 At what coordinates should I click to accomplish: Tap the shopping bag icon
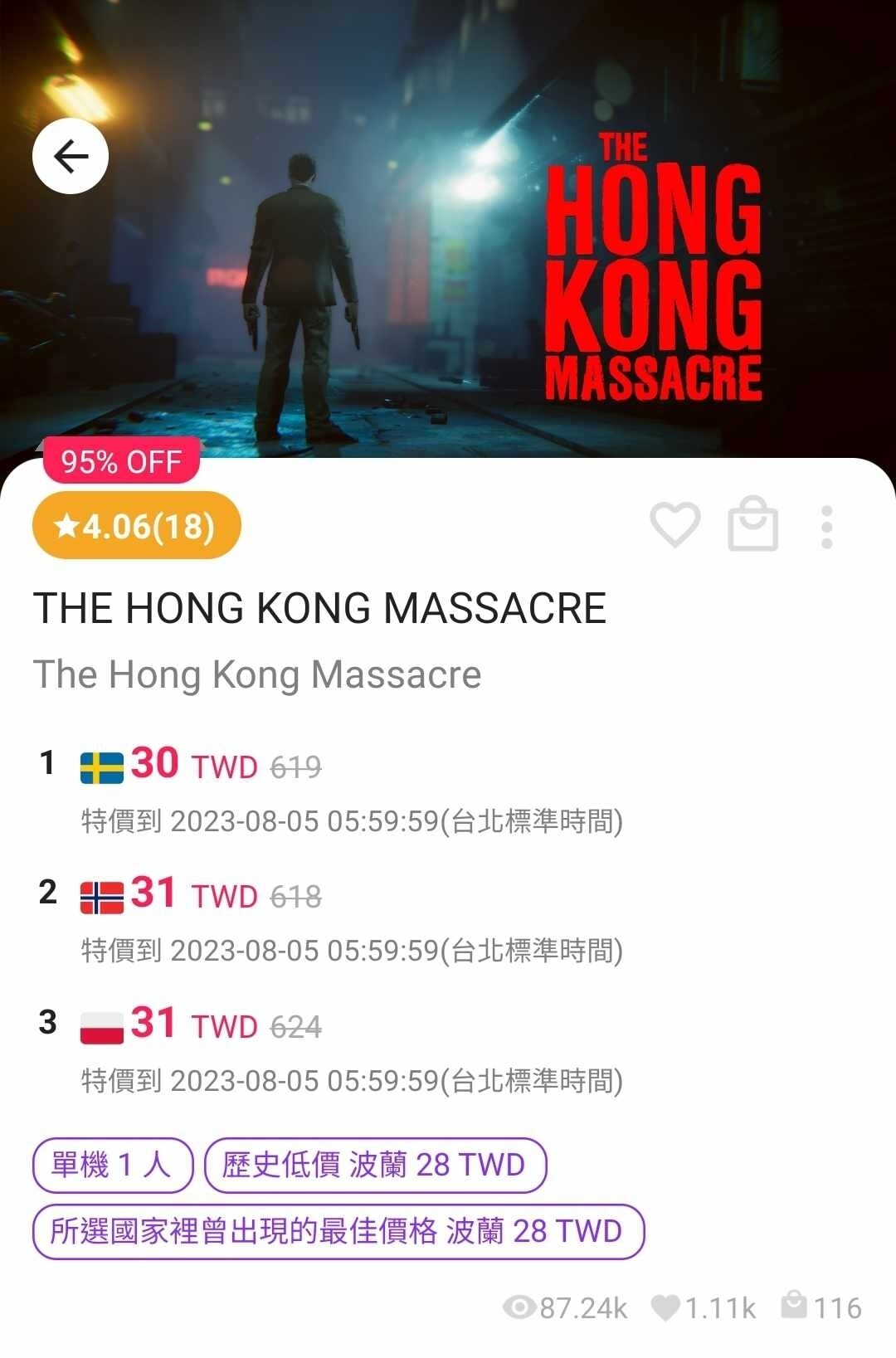752,525
